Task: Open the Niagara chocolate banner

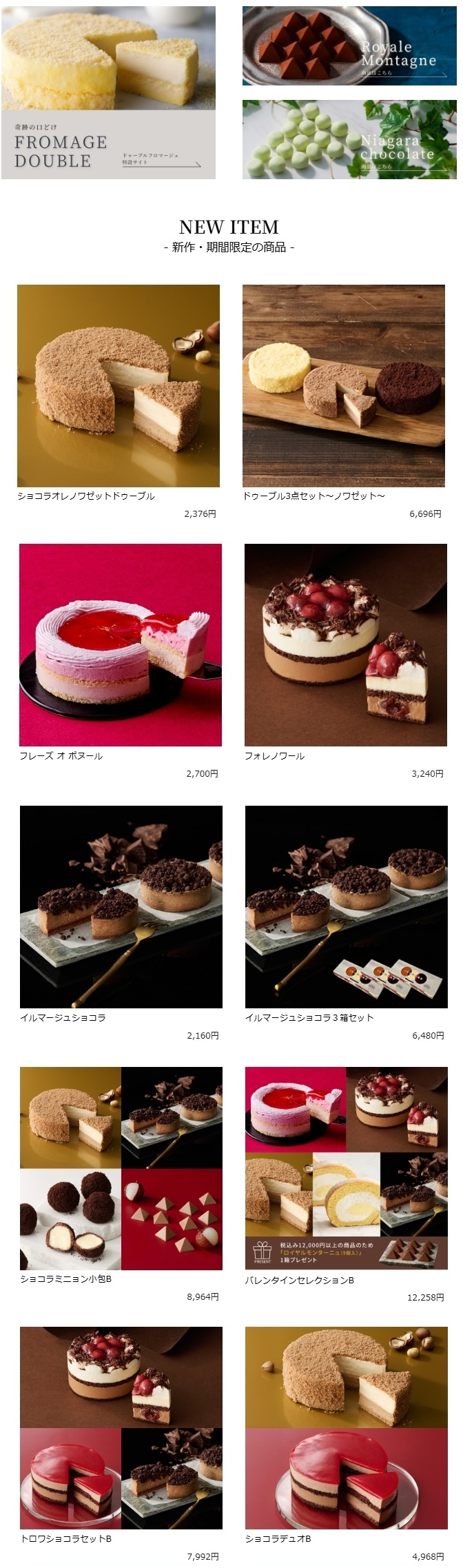Action: 350,139
